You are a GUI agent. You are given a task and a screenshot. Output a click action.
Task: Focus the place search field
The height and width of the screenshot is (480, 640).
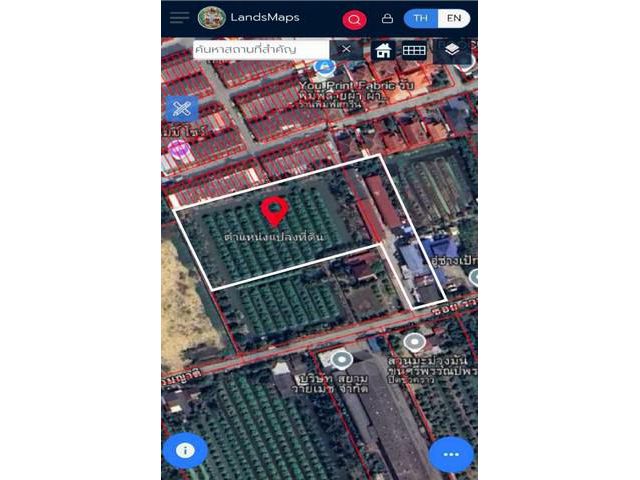point(260,48)
